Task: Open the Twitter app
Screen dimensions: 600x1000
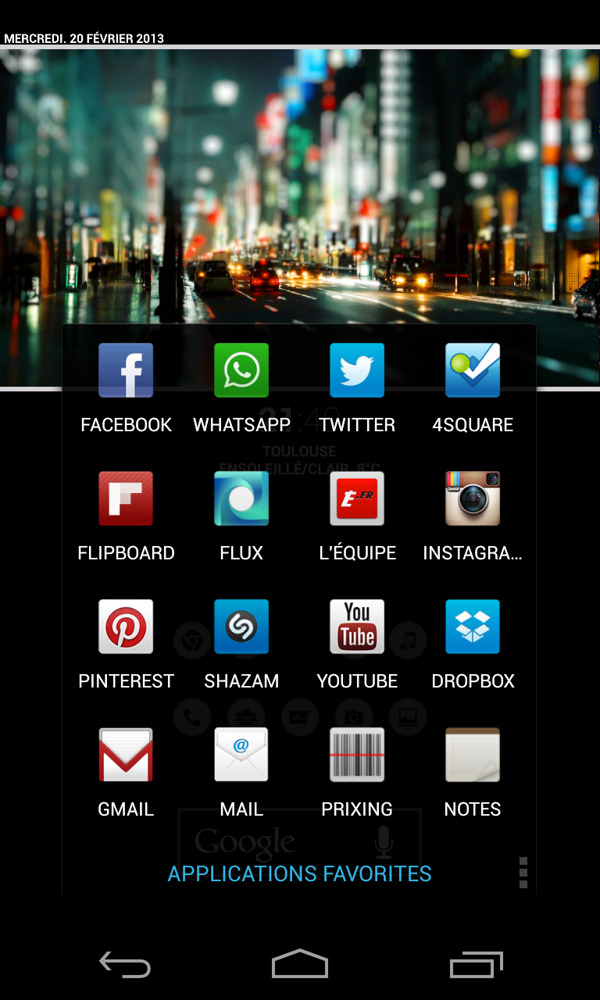Action: click(x=357, y=371)
